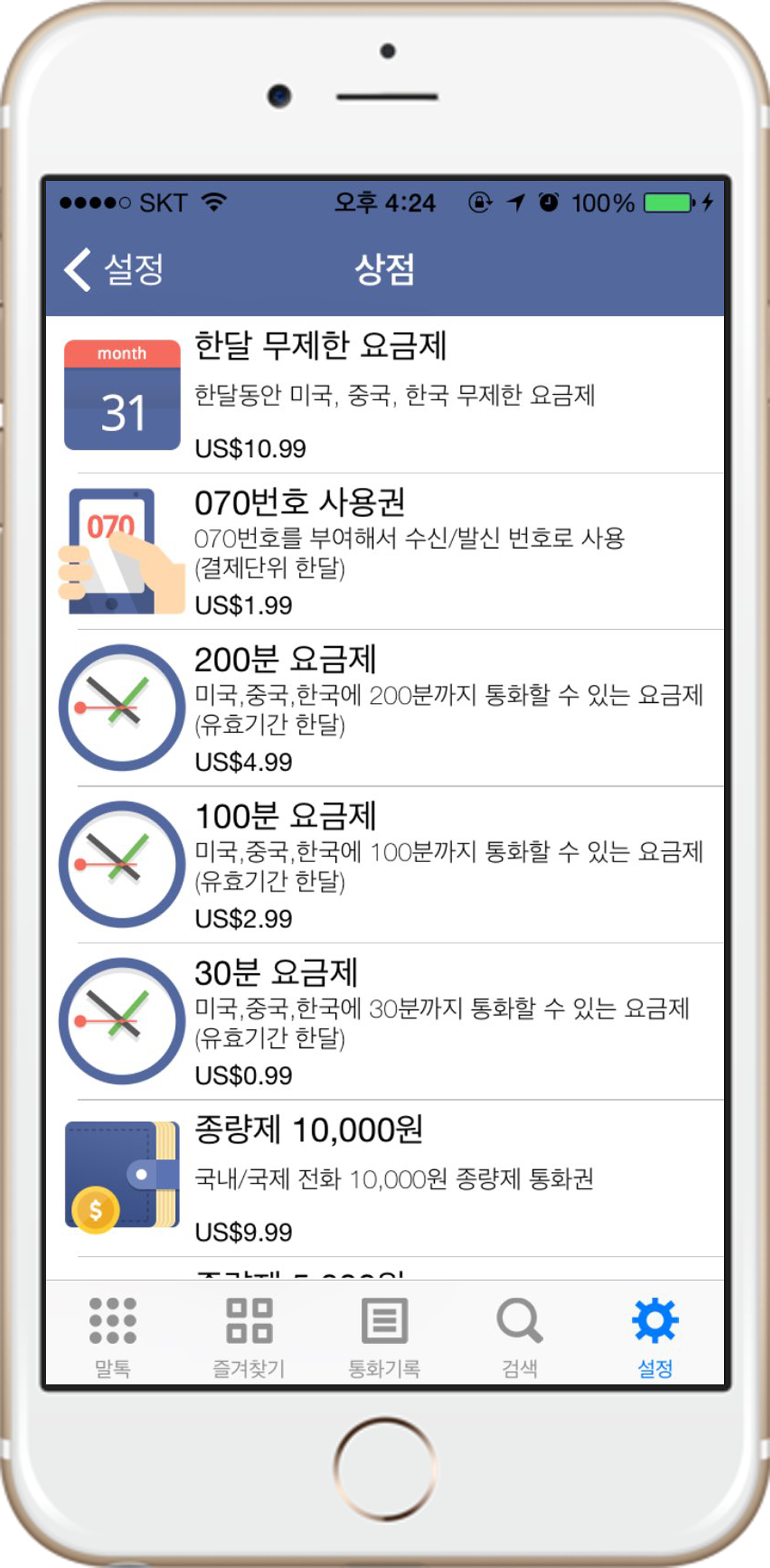Tap the 설정 tab in bottom bar
The height and width of the screenshot is (1568, 770).
click(654, 1336)
